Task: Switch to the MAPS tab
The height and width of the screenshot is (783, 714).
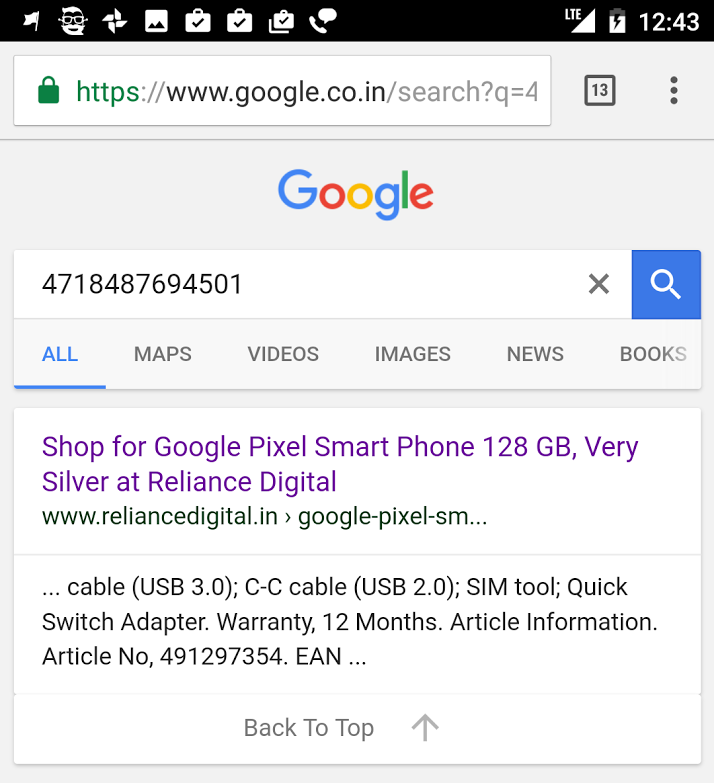Action: tap(163, 354)
